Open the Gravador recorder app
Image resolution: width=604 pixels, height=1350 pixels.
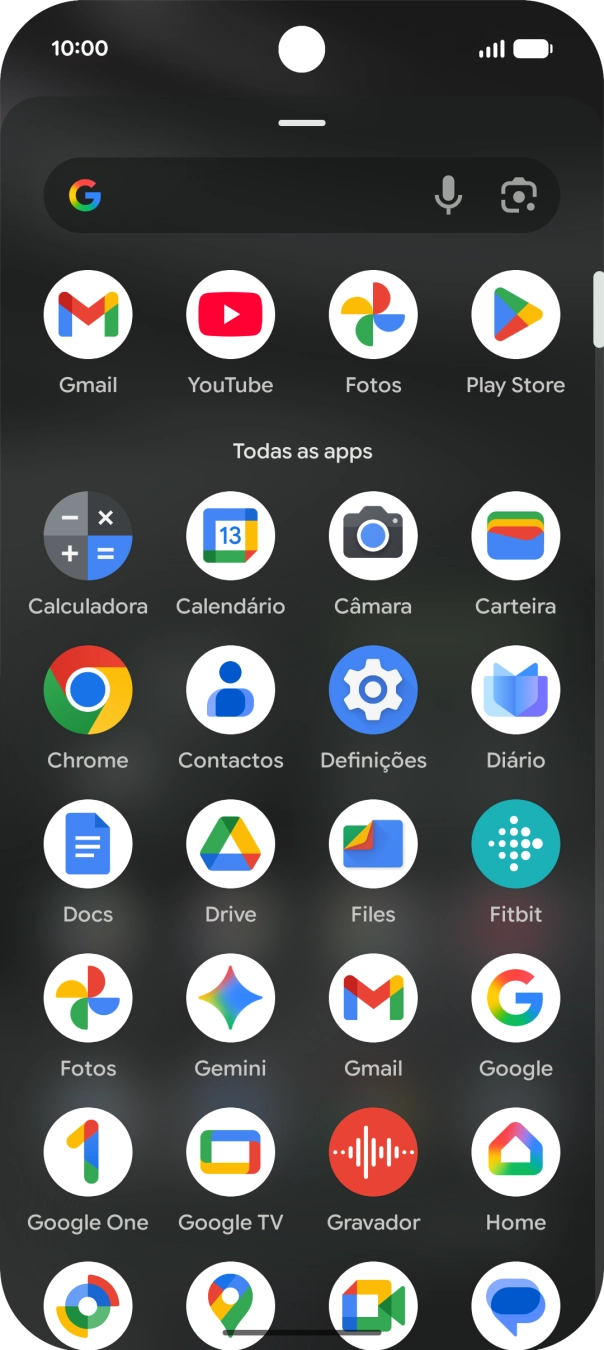coord(373,1152)
